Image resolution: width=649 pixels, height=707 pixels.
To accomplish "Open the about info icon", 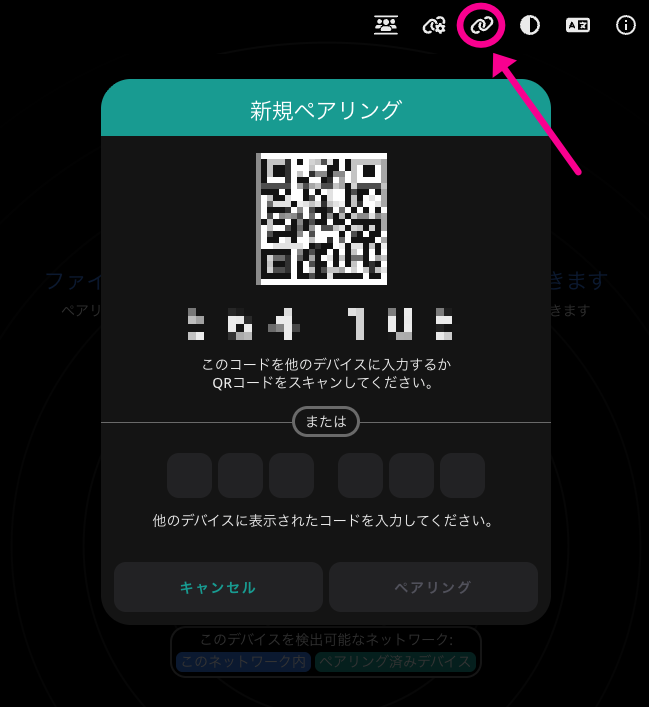I will pos(626,26).
